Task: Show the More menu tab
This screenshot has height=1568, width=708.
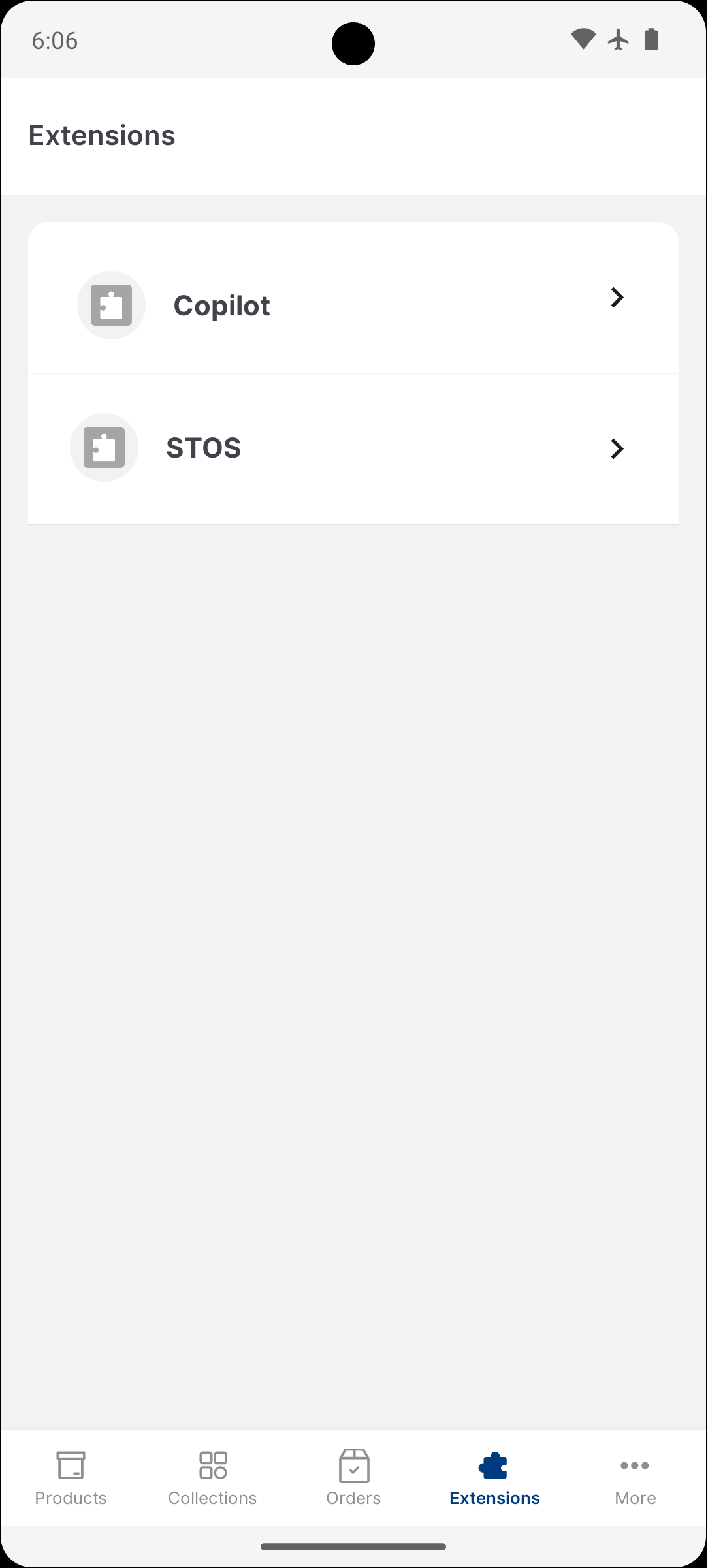Action: [635, 1478]
